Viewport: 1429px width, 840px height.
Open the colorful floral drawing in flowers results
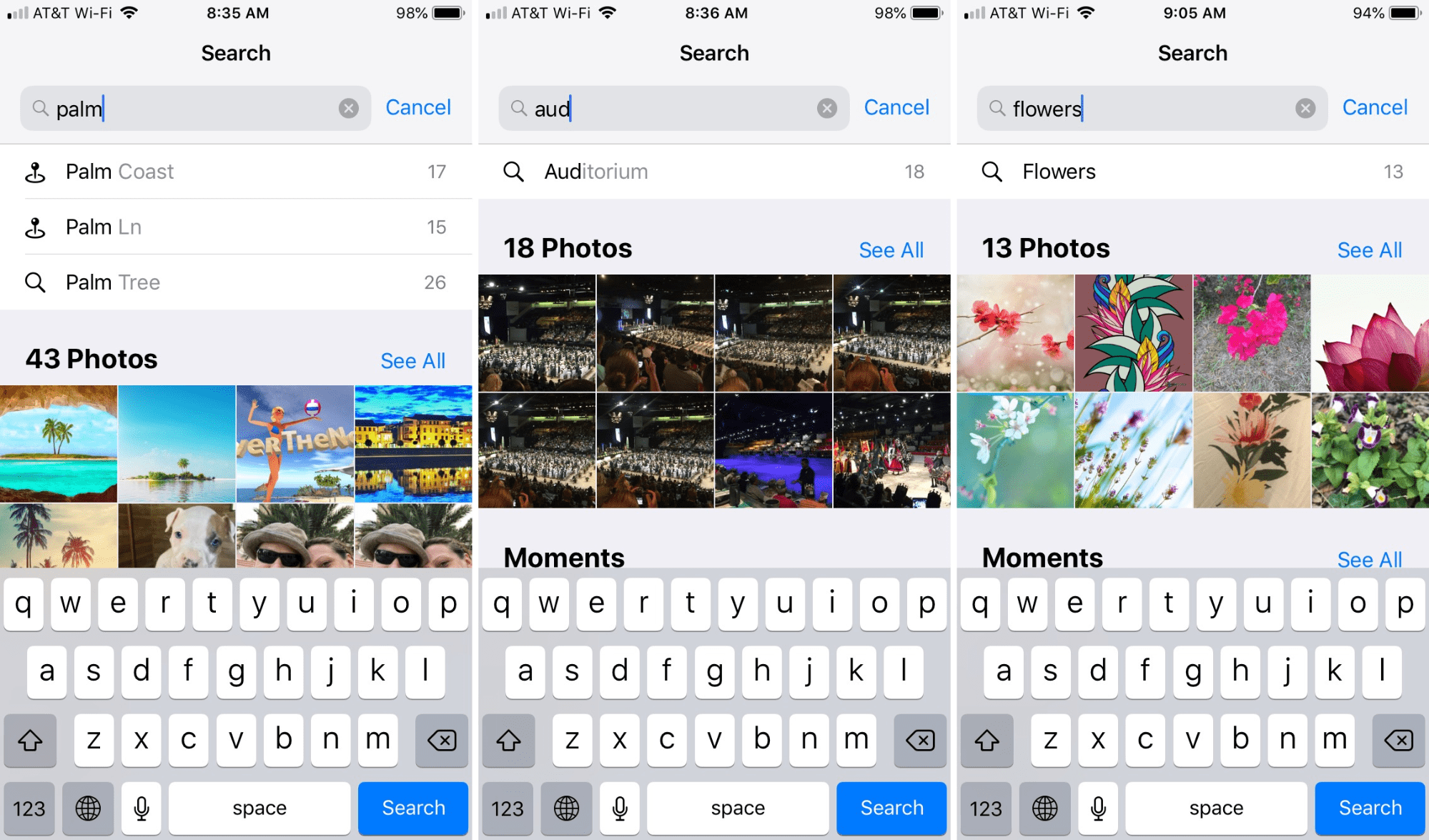1133,333
